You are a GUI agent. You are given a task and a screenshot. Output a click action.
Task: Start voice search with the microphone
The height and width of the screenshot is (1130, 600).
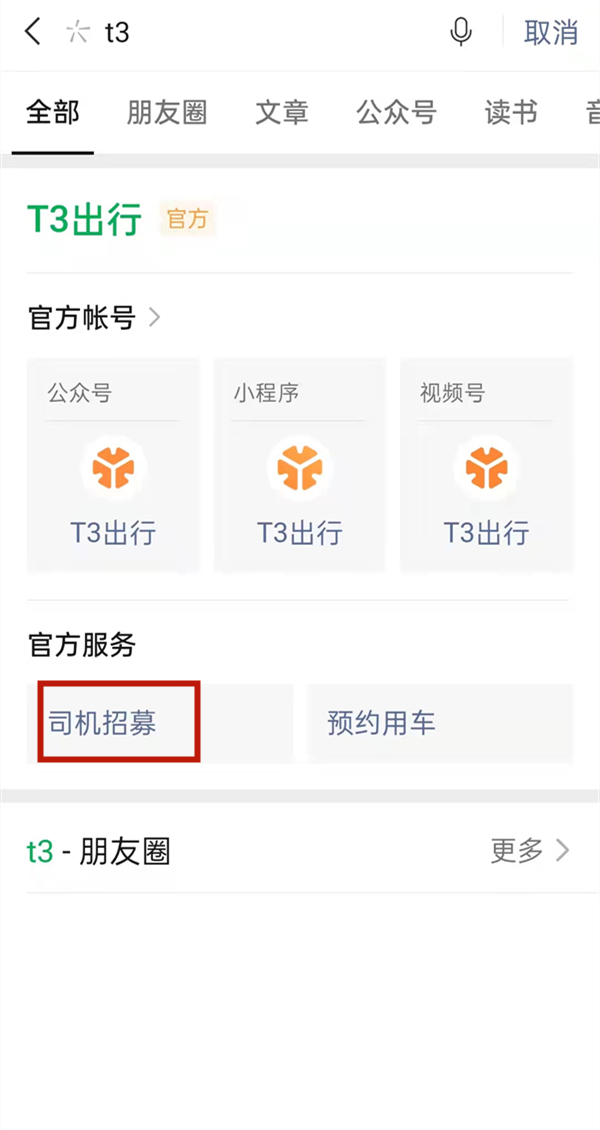click(461, 33)
